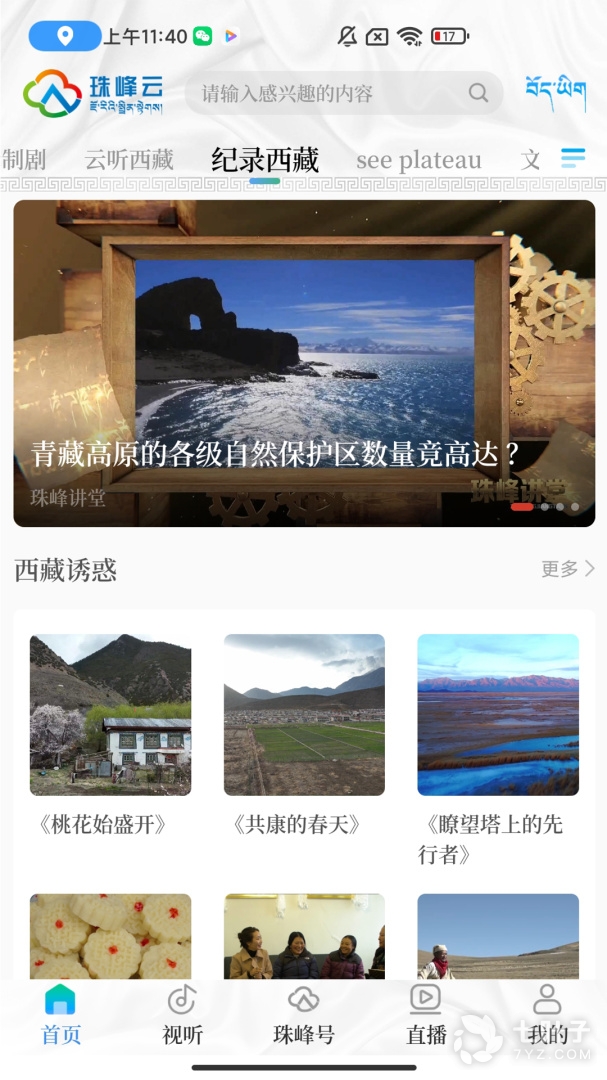Image resolution: width=607 pixels, height=1080 pixels.
Task: Tap the magnifier search icon
Action: pos(479,94)
